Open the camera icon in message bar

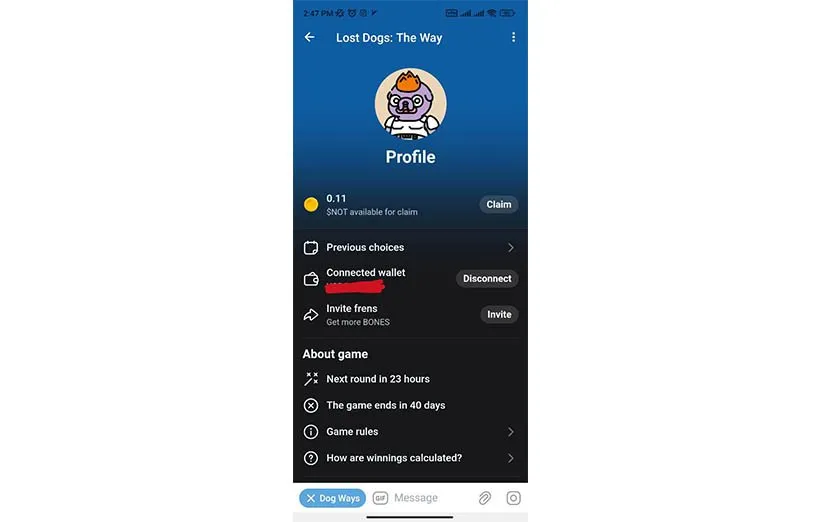(x=513, y=498)
